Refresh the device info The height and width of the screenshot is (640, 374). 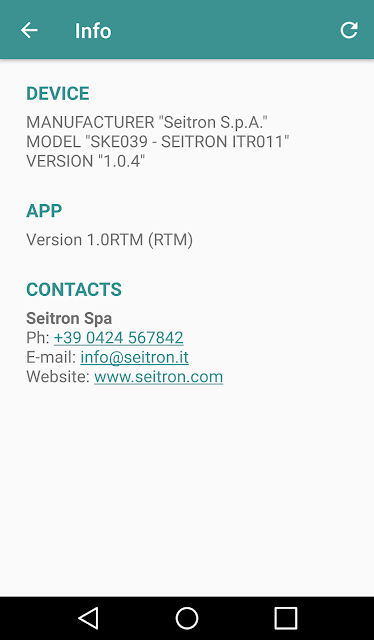[x=349, y=30]
